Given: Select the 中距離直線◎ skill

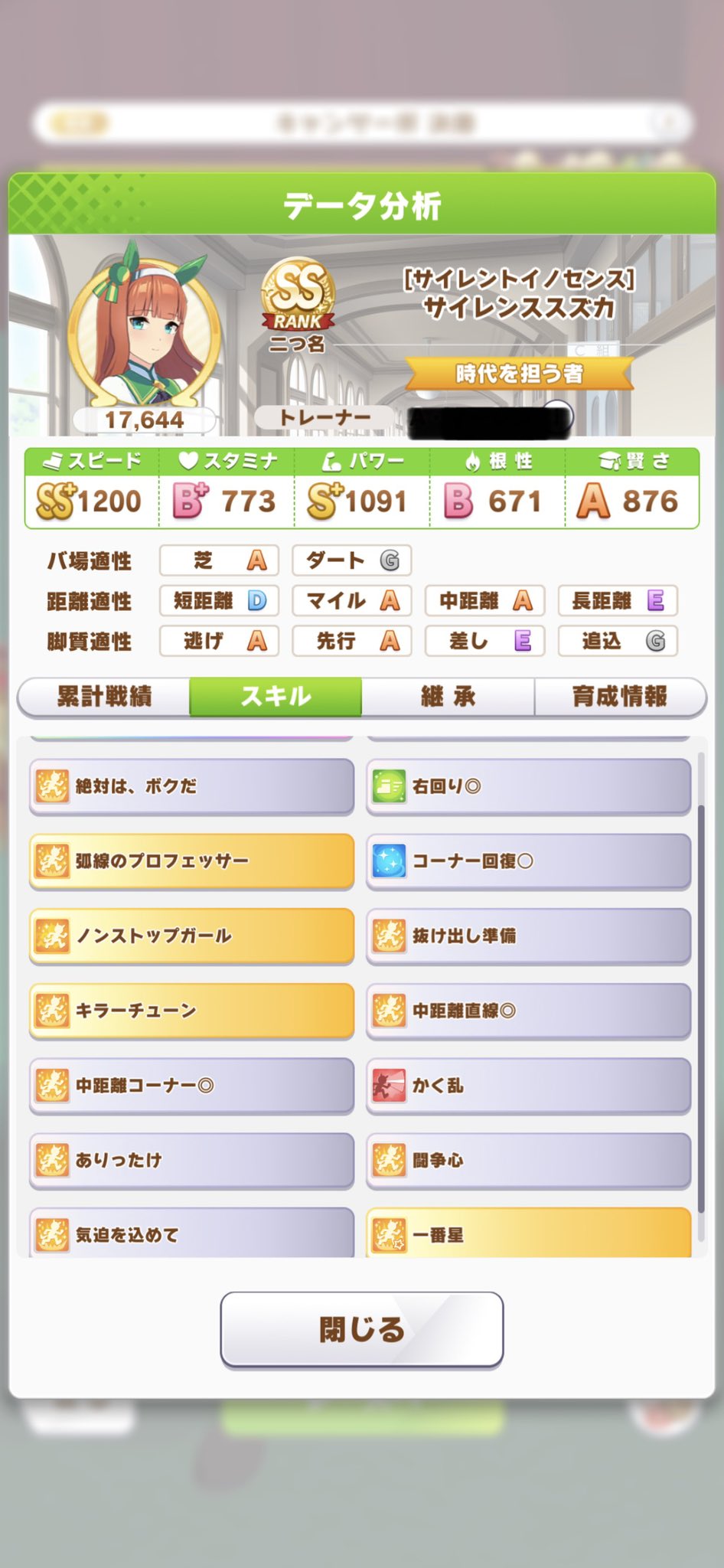Looking at the screenshot, I should (x=528, y=1011).
